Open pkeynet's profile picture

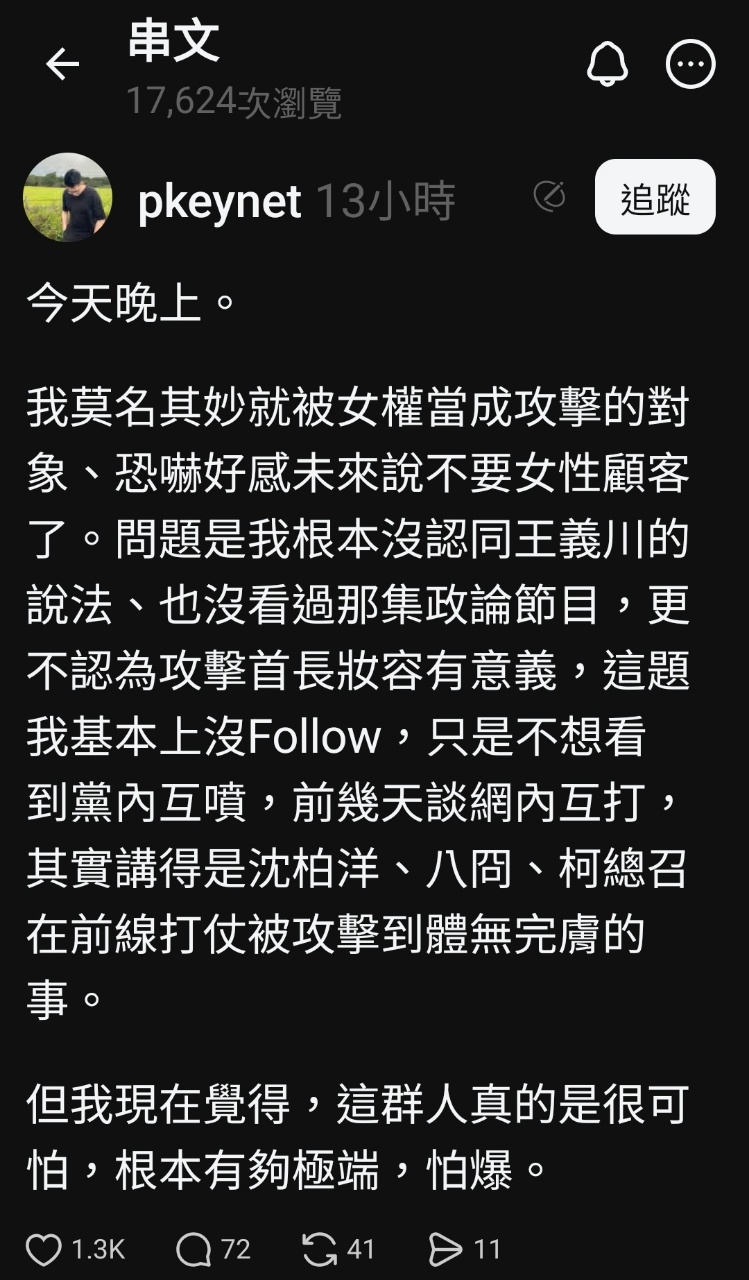pos(68,197)
